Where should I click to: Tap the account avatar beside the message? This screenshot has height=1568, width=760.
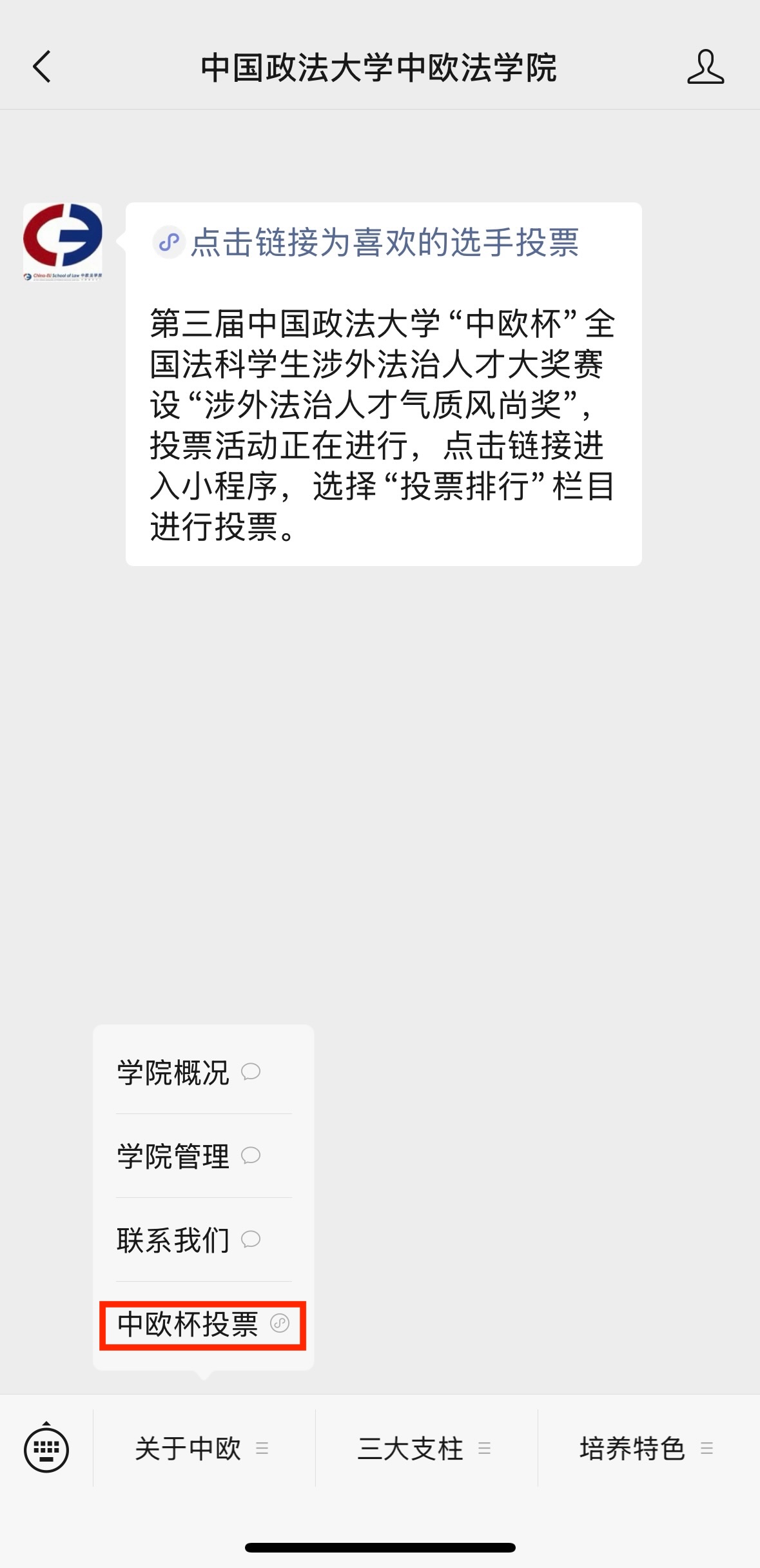(x=63, y=242)
